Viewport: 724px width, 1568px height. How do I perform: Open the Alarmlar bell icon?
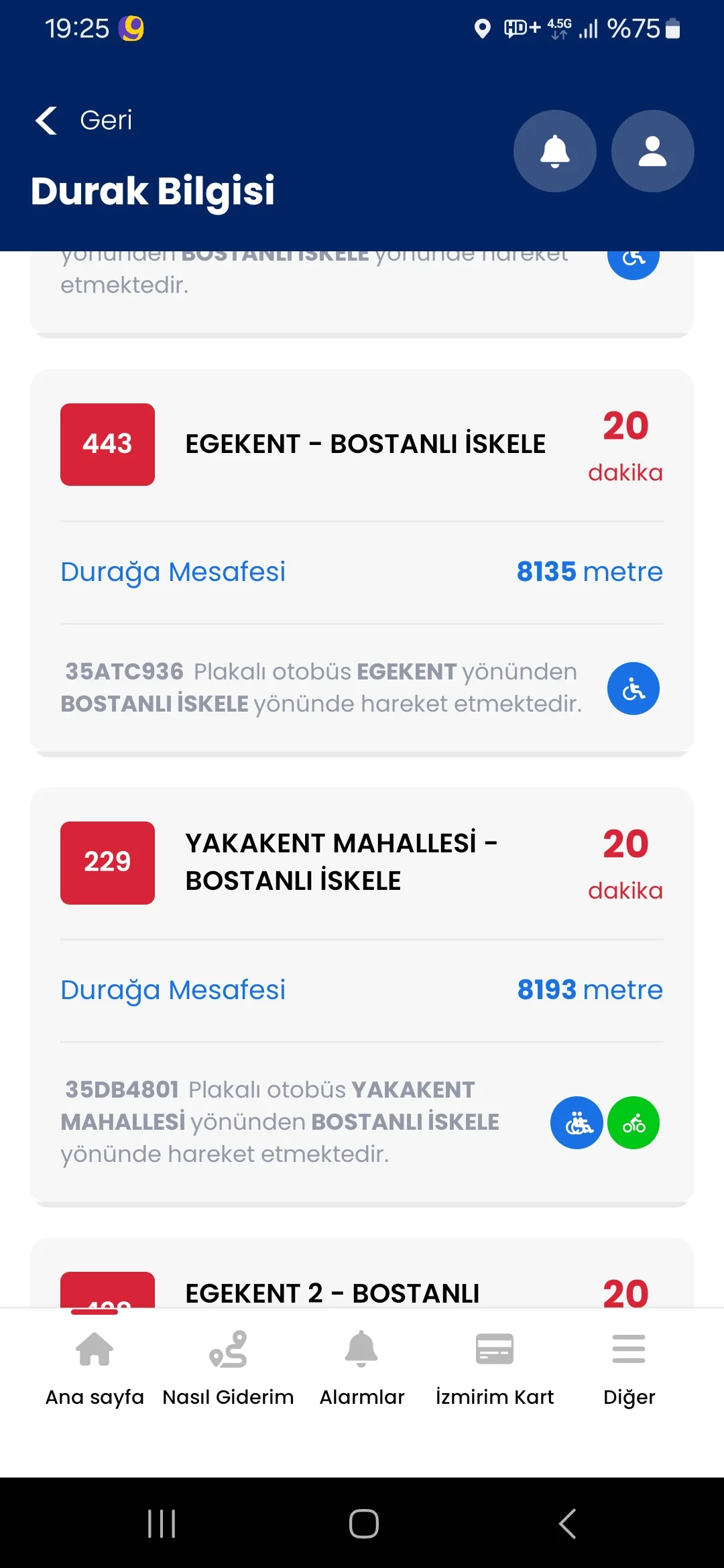361,1349
